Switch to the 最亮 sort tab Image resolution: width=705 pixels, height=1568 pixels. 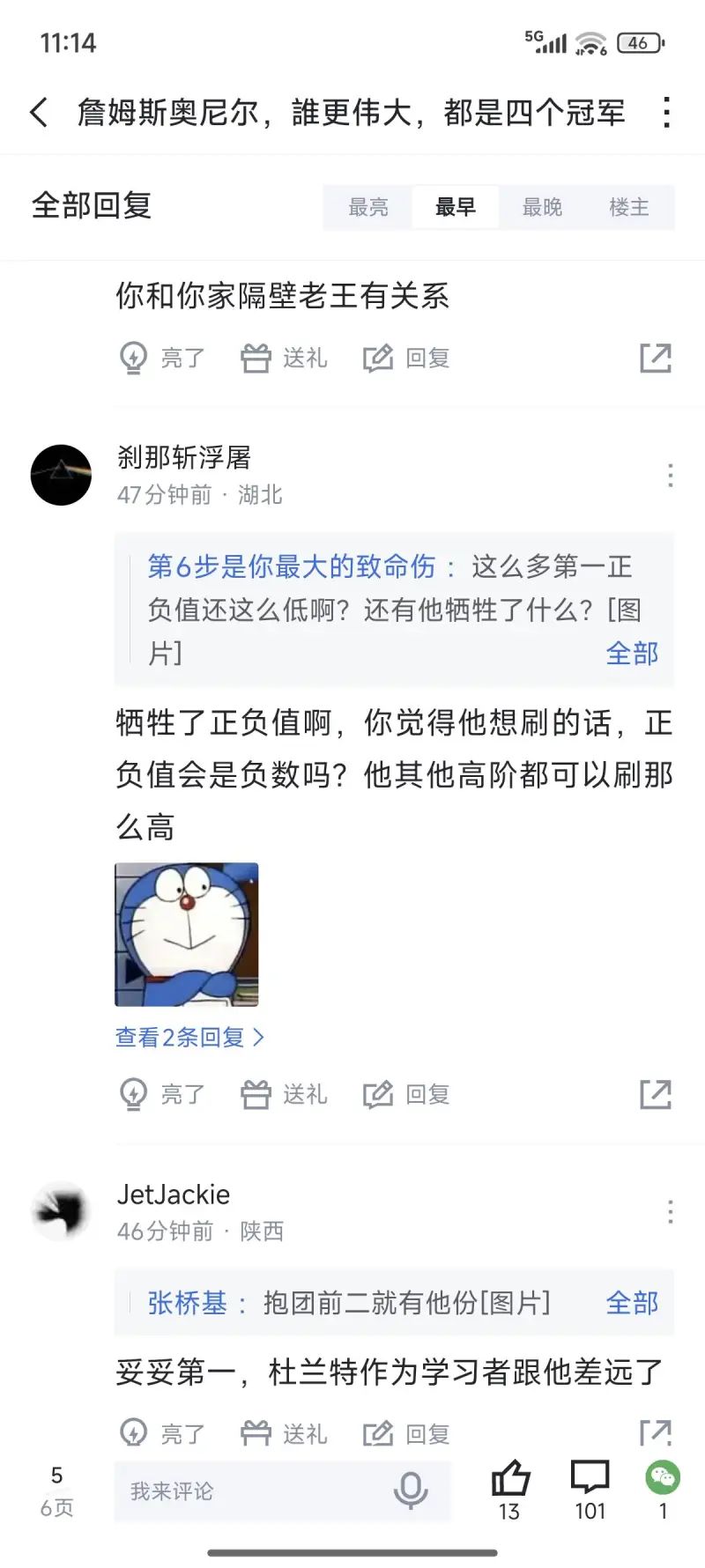368,208
